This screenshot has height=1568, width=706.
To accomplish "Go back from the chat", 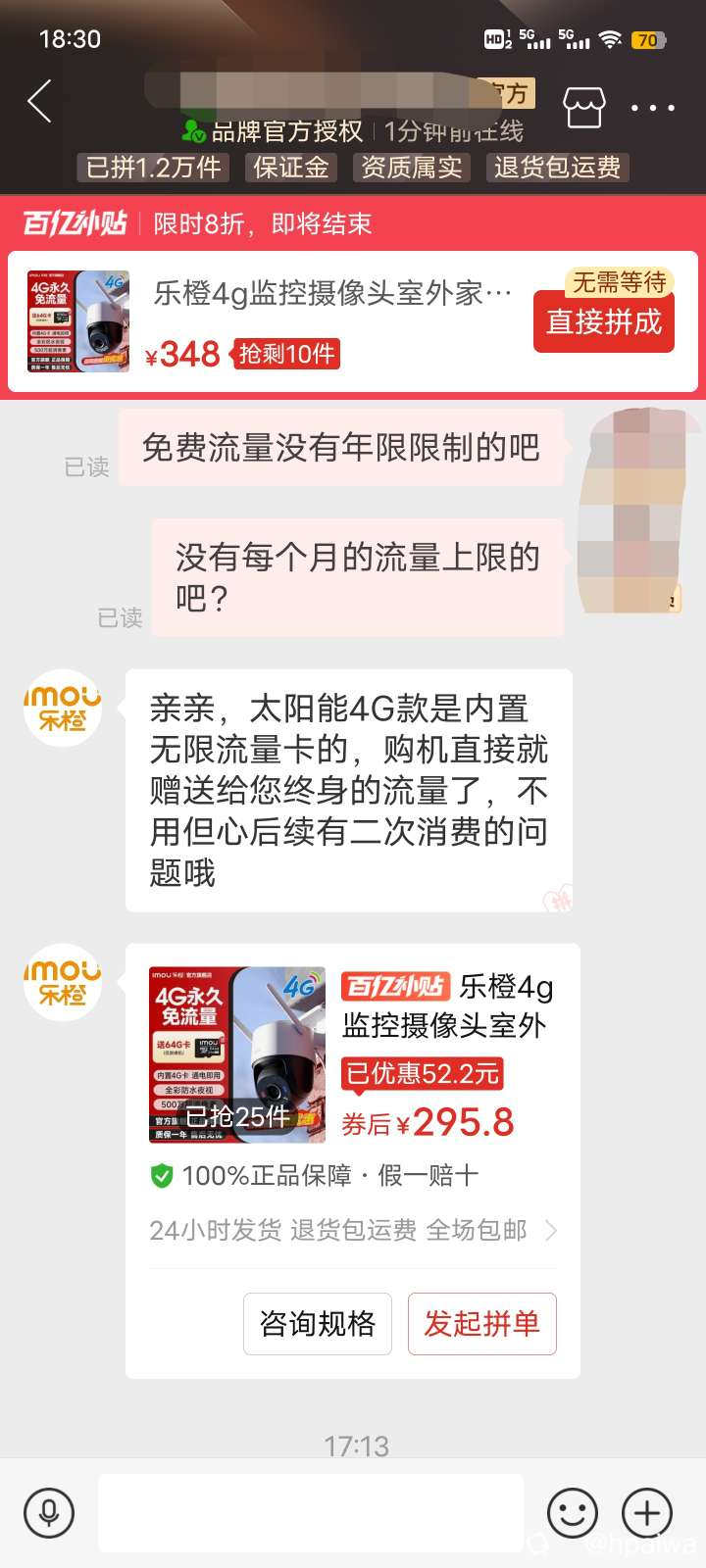I will tap(39, 101).
